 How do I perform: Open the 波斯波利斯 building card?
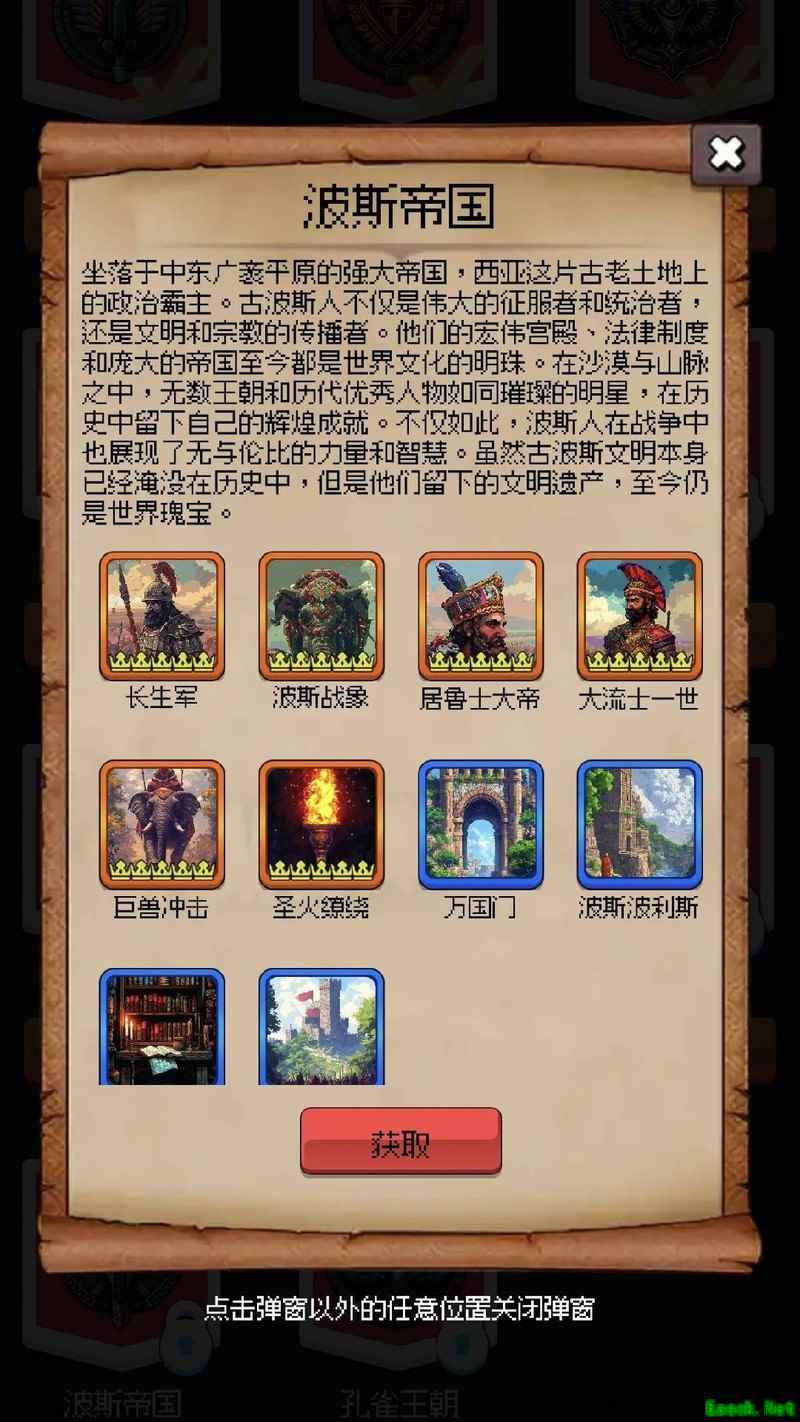[639, 824]
